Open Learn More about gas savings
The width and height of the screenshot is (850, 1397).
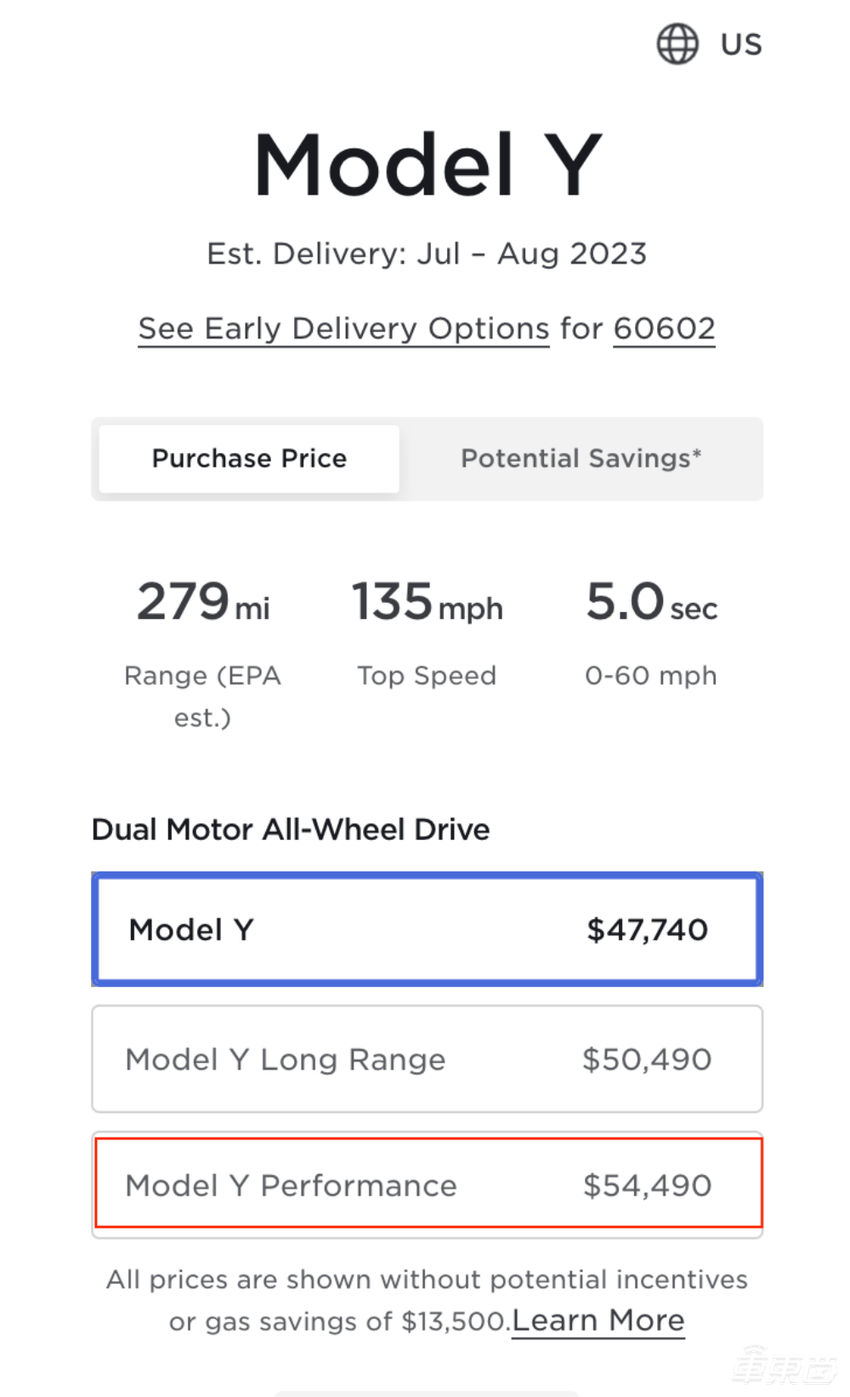(x=597, y=1320)
